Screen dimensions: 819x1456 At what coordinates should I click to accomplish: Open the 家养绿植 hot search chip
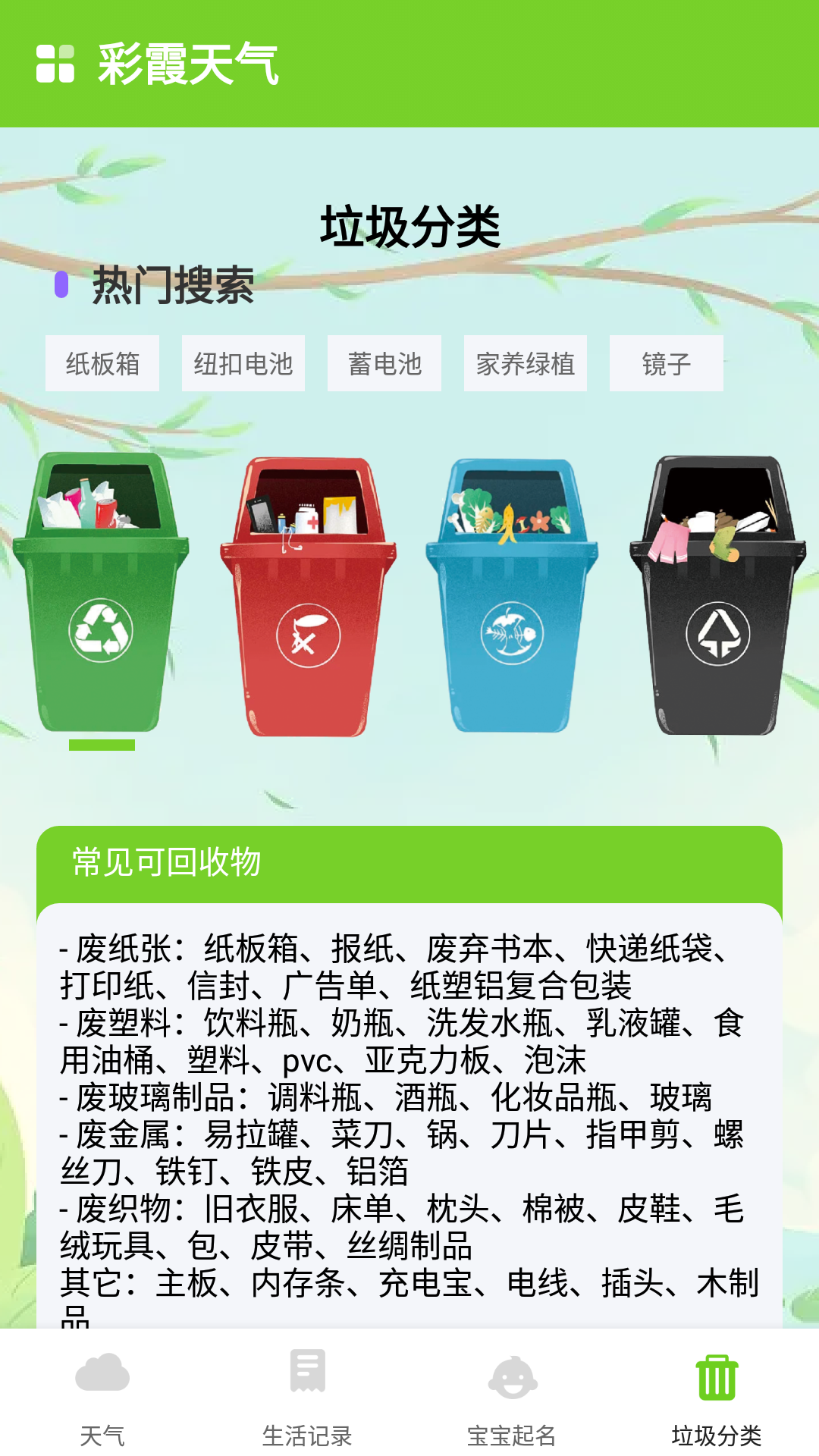coord(526,364)
